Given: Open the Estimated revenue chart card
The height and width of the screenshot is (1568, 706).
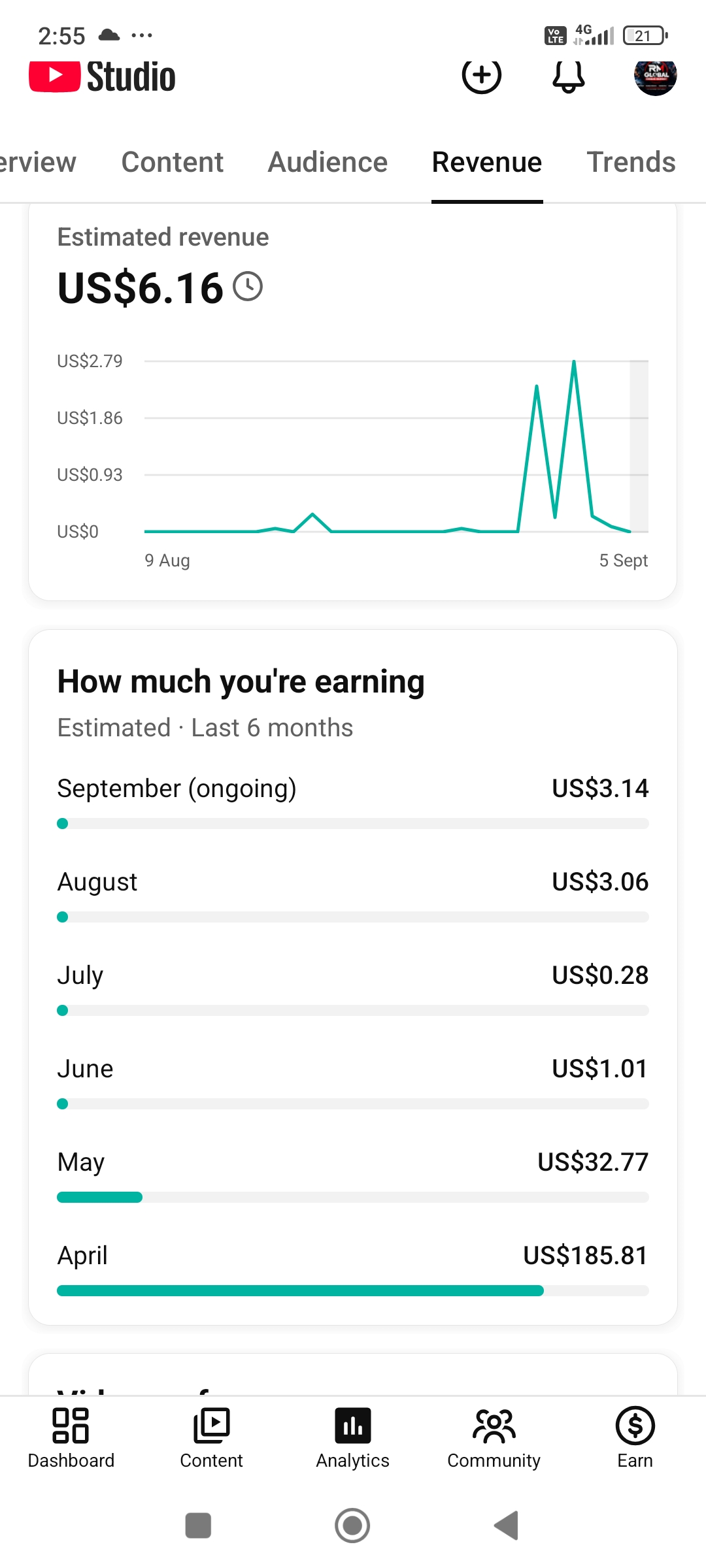Looking at the screenshot, I should point(353,401).
